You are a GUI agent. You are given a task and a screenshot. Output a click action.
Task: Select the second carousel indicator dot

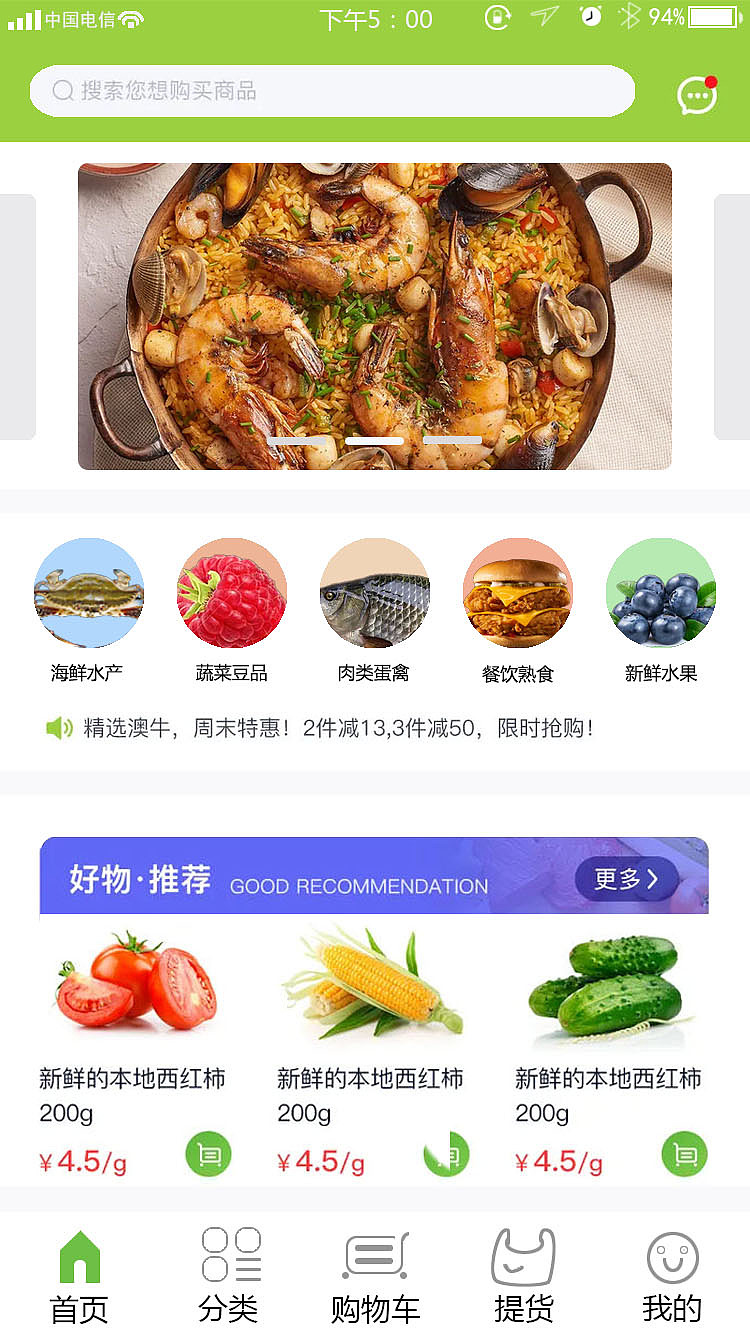(375, 439)
